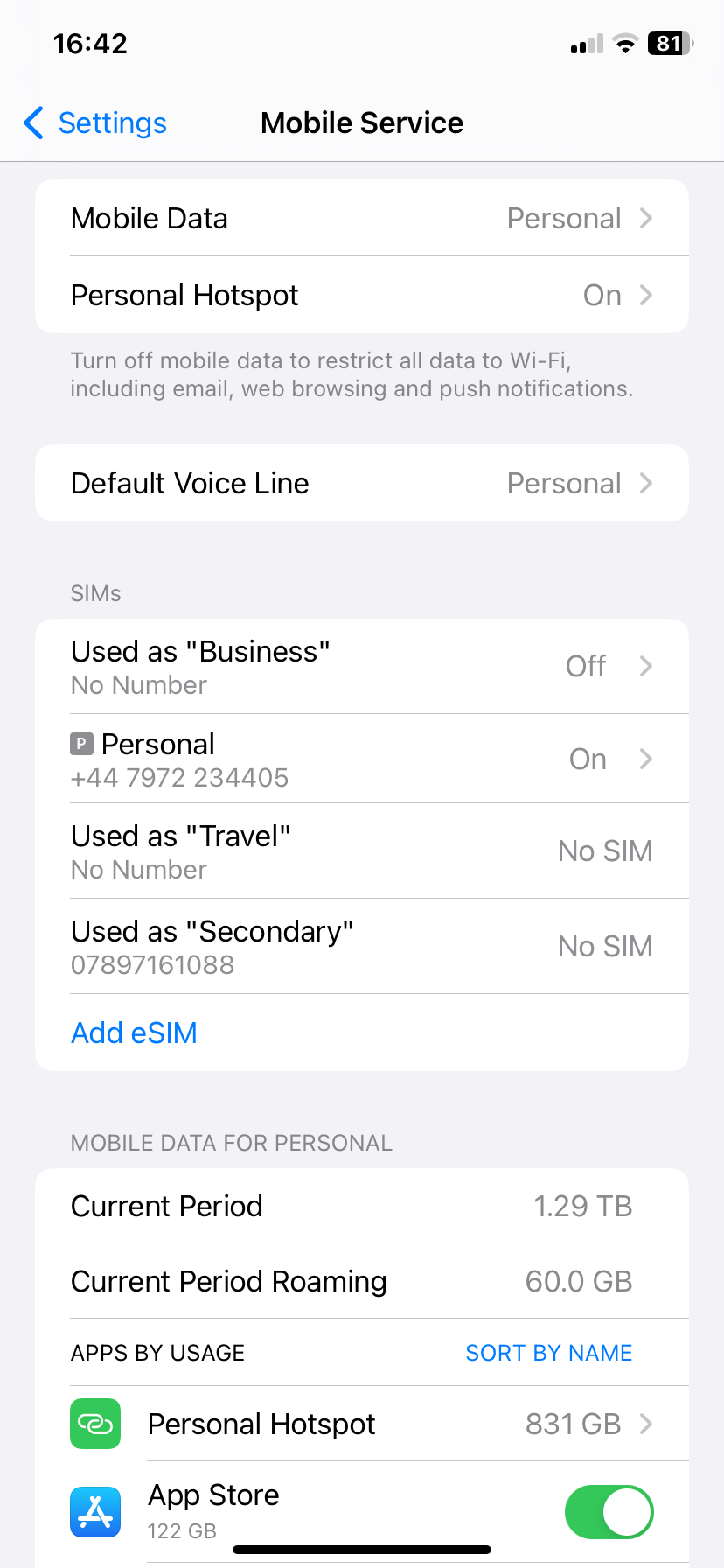Open Default Voice Line options
The height and width of the screenshot is (1568, 724).
pos(362,483)
